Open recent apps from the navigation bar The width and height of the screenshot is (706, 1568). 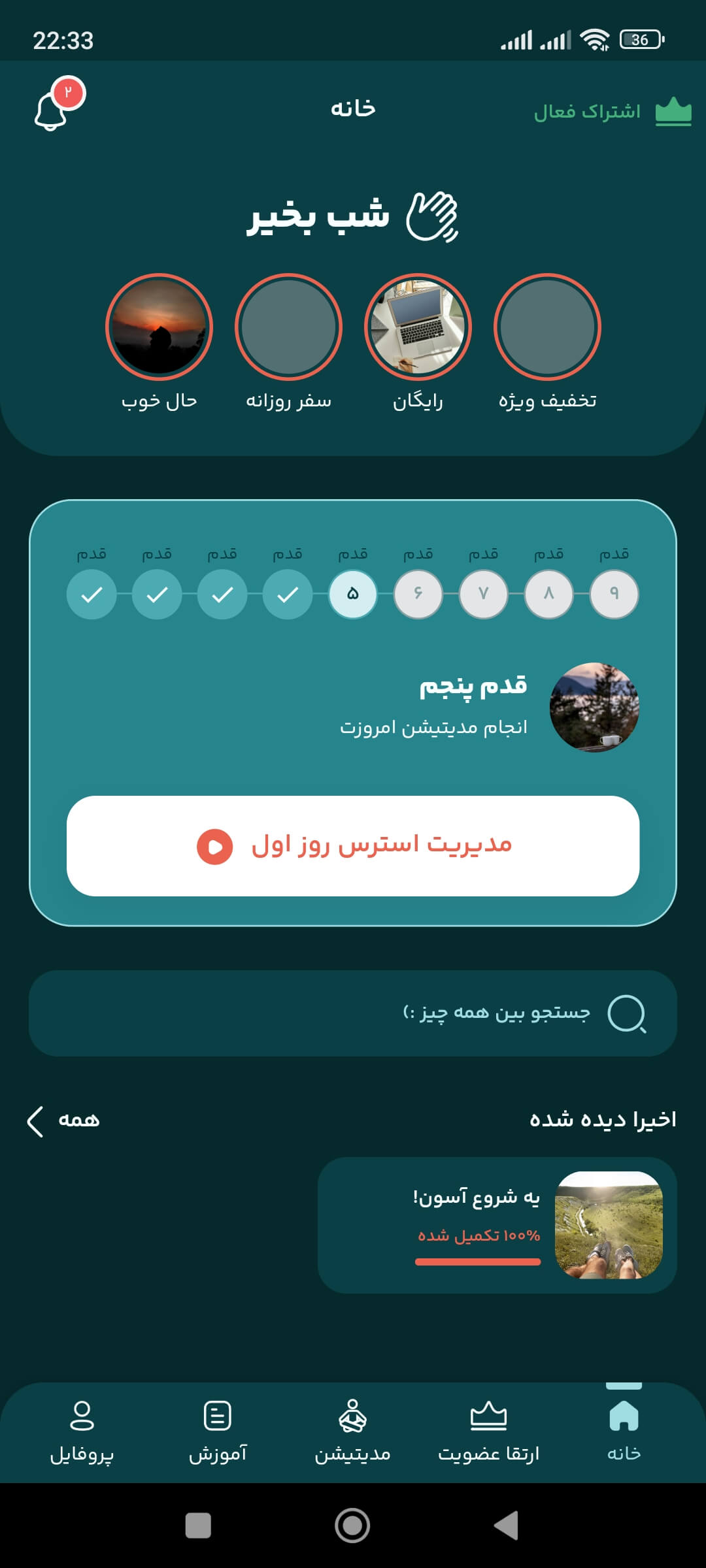point(198,1526)
